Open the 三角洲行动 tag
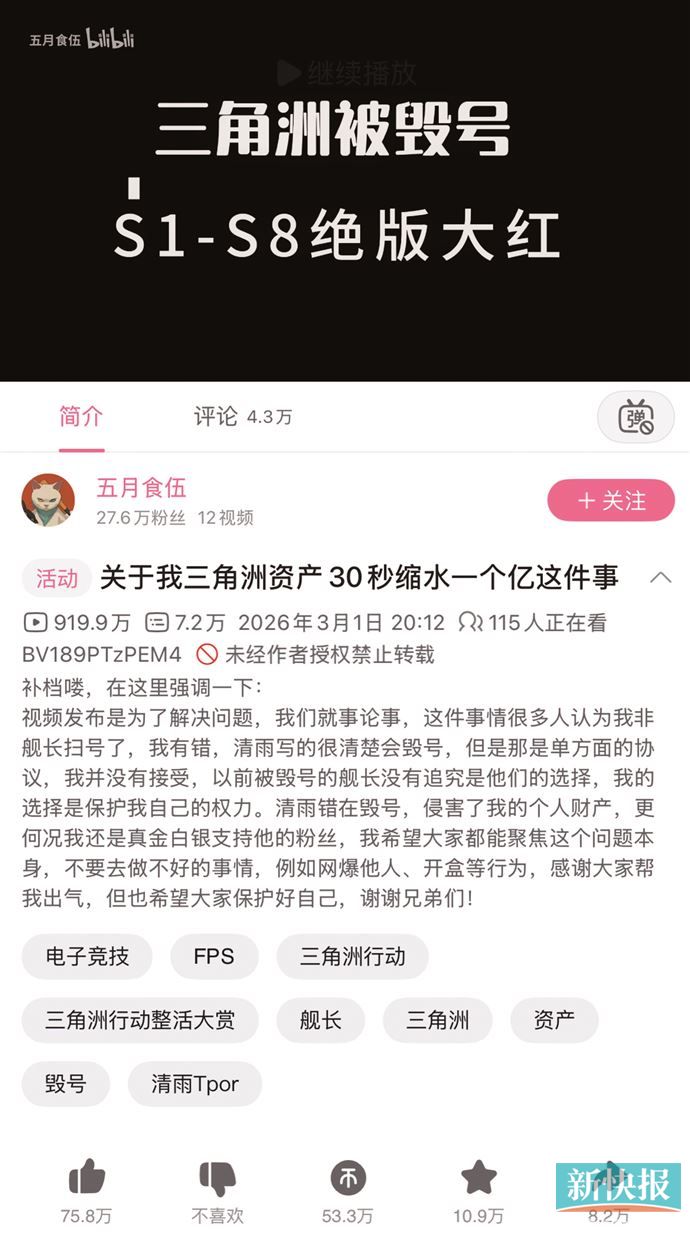This screenshot has height=1237, width=690. pyautogui.click(x=352, y=957)
